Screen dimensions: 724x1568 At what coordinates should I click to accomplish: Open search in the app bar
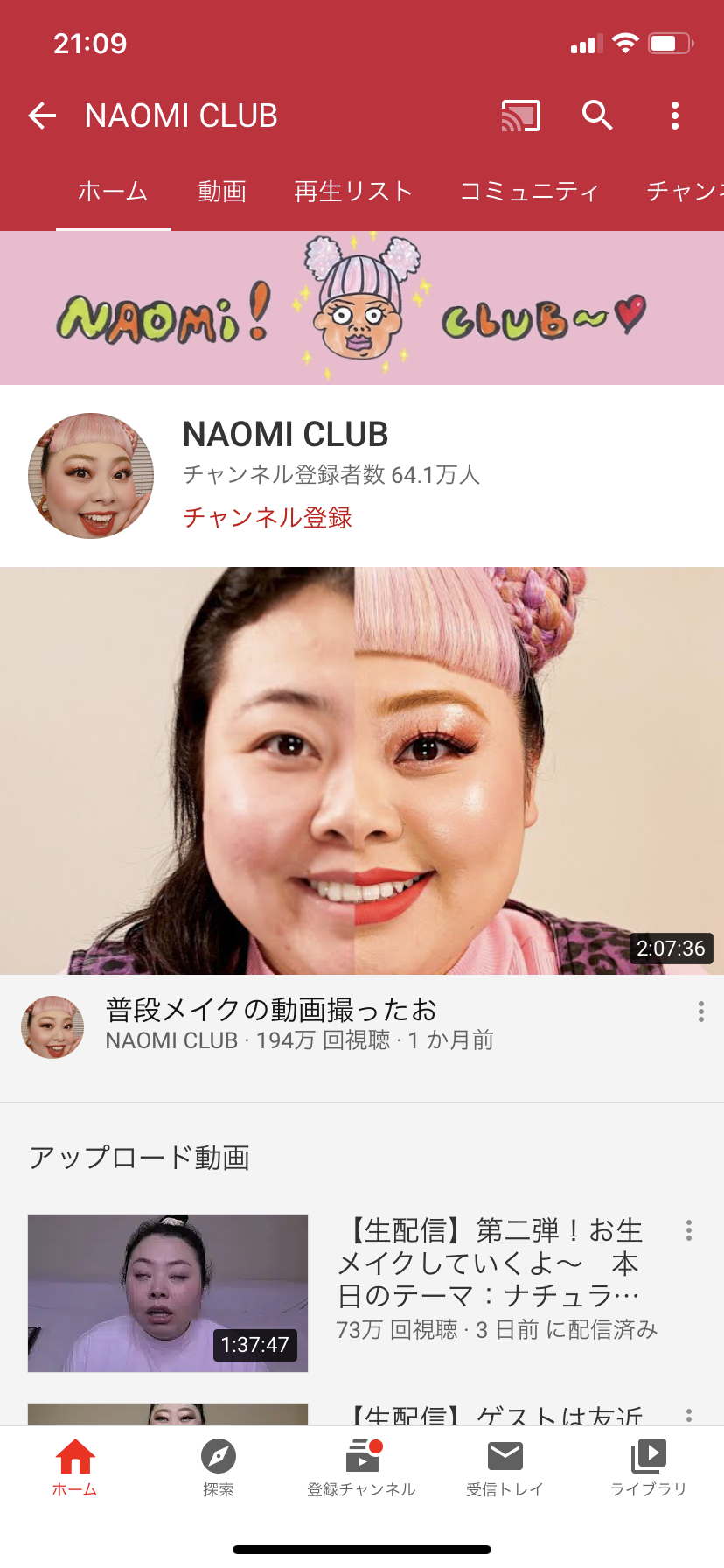pos(597,115)
